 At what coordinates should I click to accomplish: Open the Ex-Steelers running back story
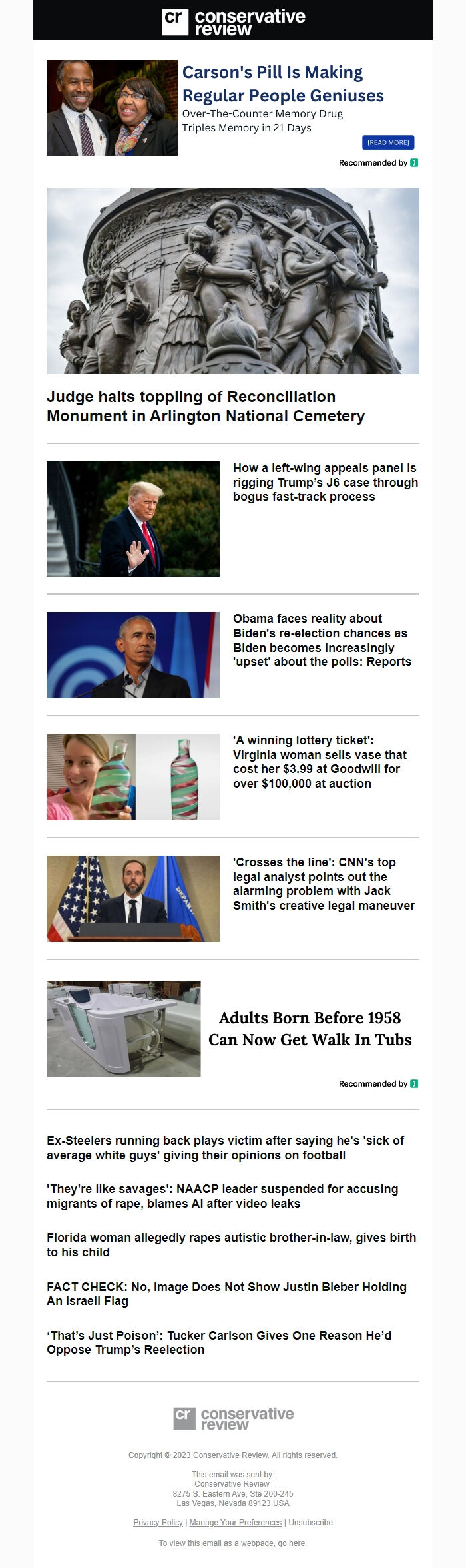click(x=225, y=1147)
